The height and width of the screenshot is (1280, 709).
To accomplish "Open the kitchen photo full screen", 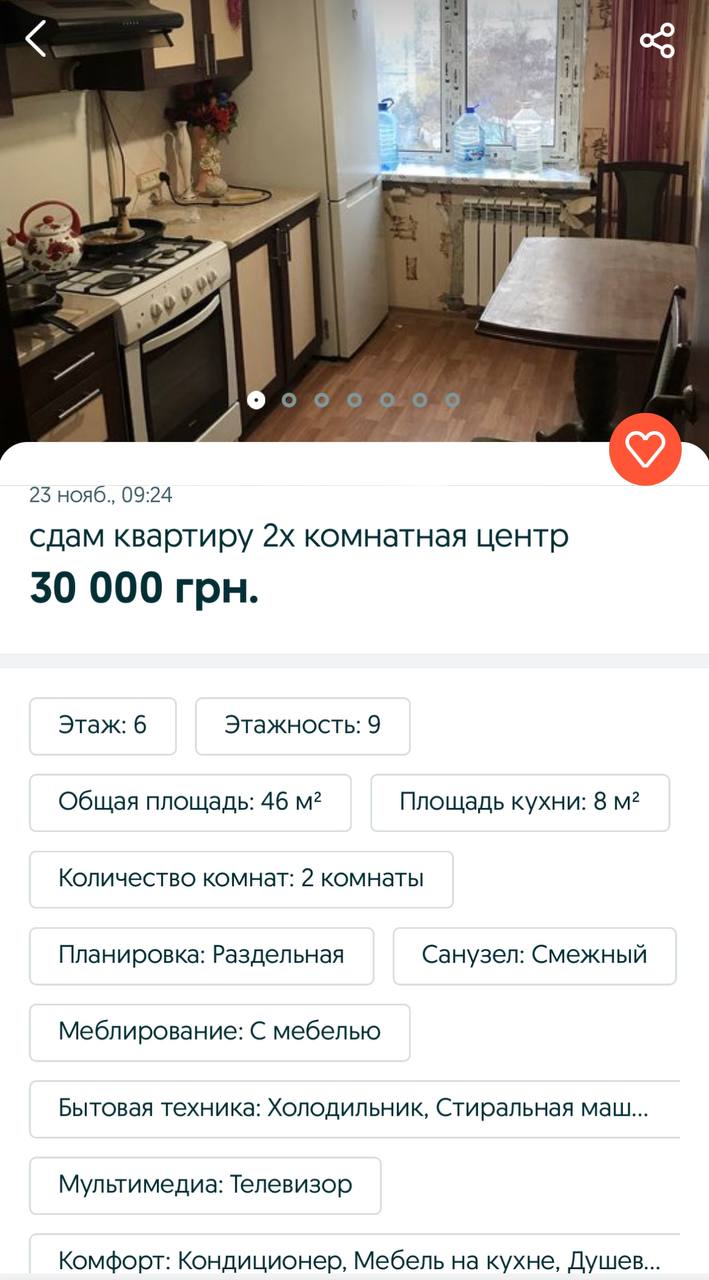I will tap(354, 220).
